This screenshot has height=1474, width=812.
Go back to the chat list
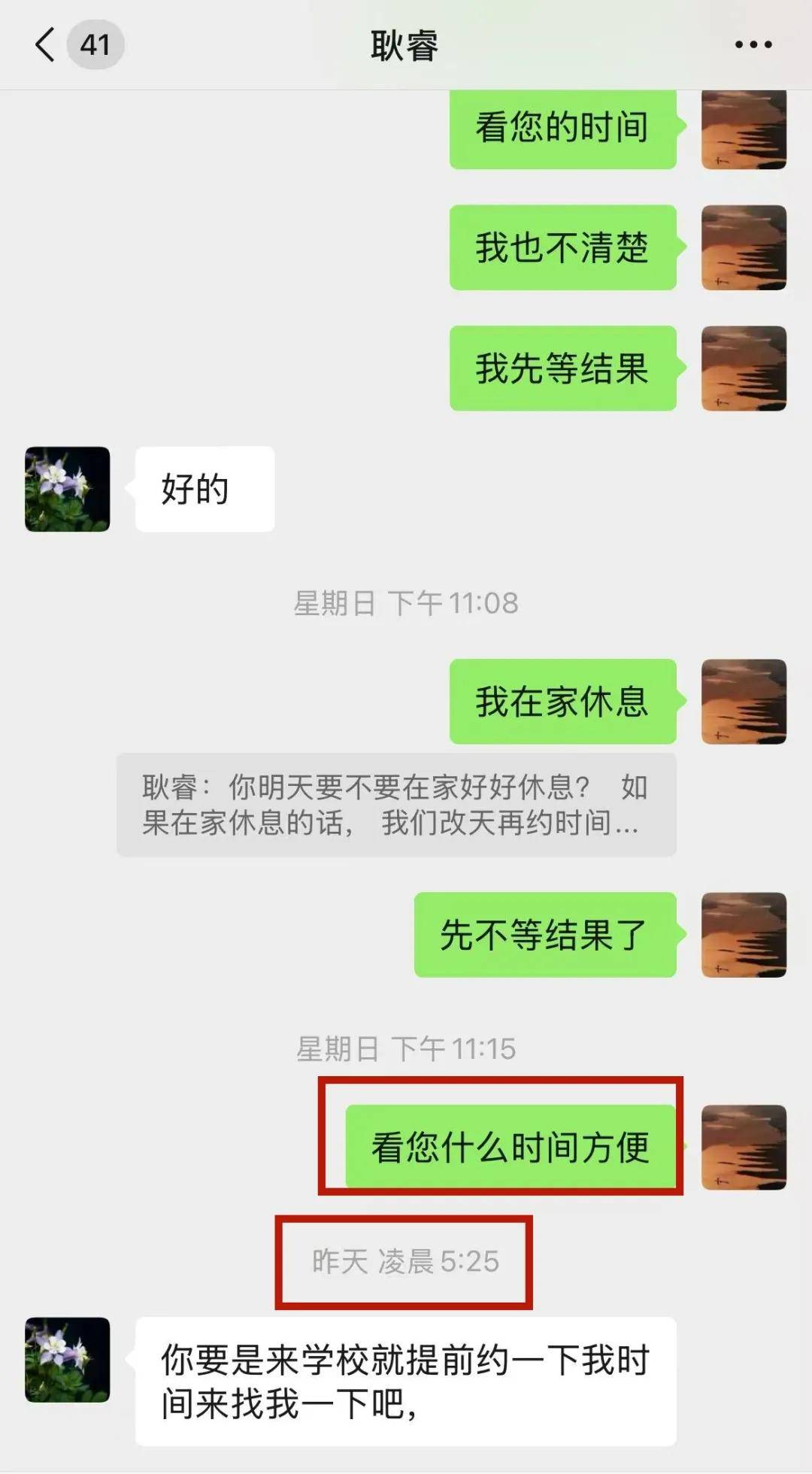click(47, 45)
